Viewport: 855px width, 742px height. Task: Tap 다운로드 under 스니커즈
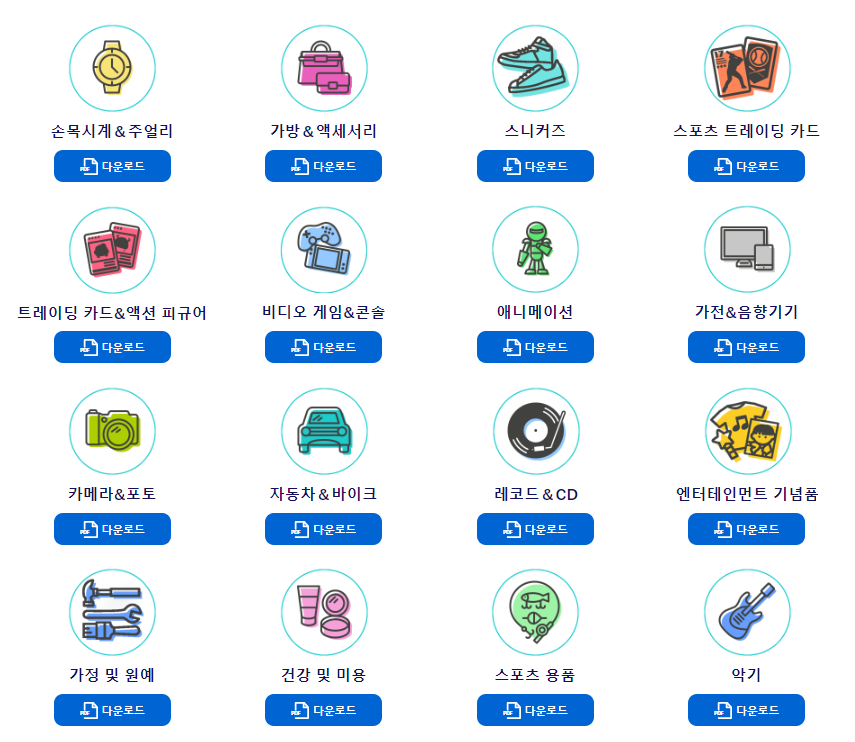coord(535,166)
